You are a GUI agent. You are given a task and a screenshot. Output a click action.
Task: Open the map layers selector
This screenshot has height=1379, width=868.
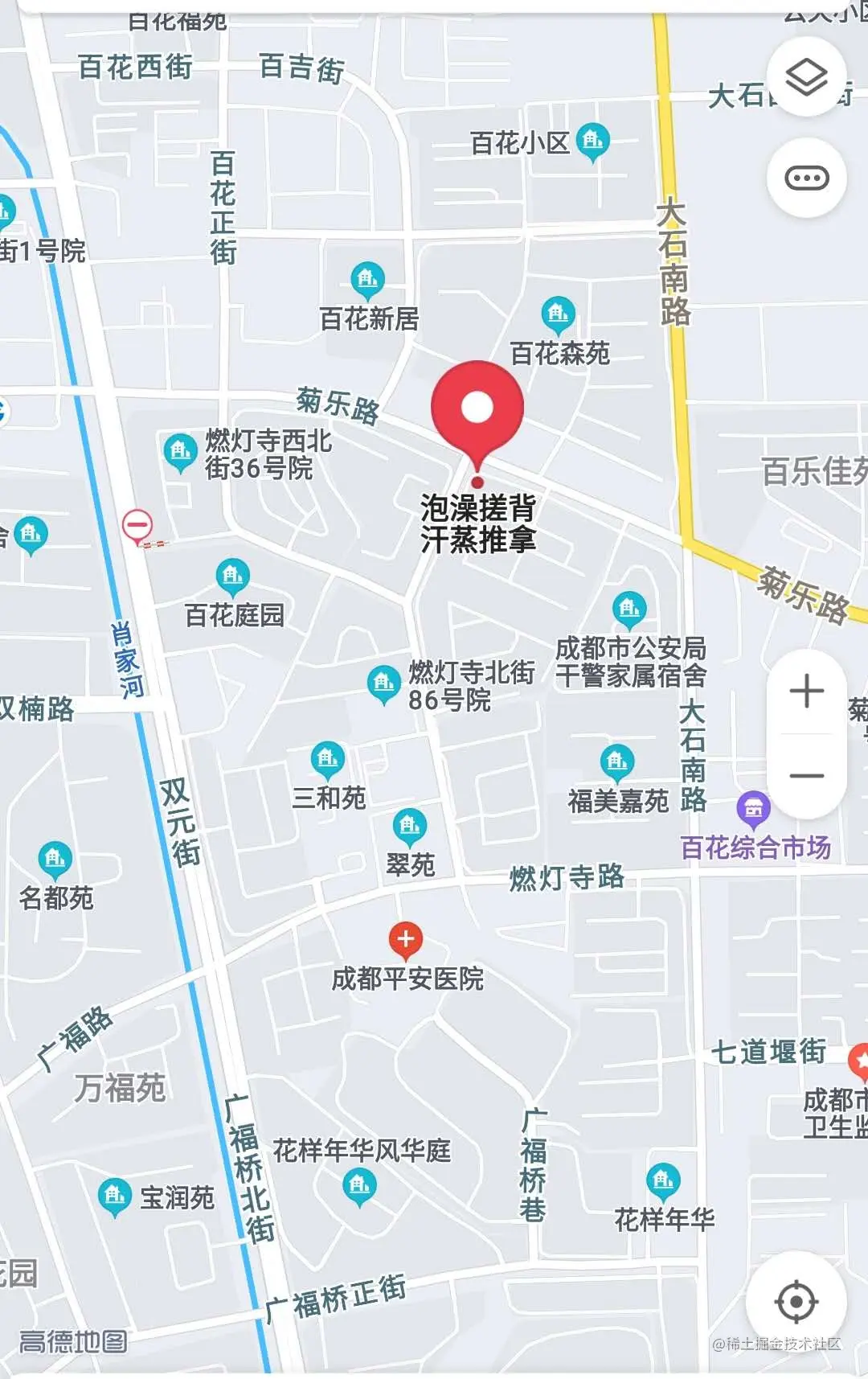click(806, 77)
